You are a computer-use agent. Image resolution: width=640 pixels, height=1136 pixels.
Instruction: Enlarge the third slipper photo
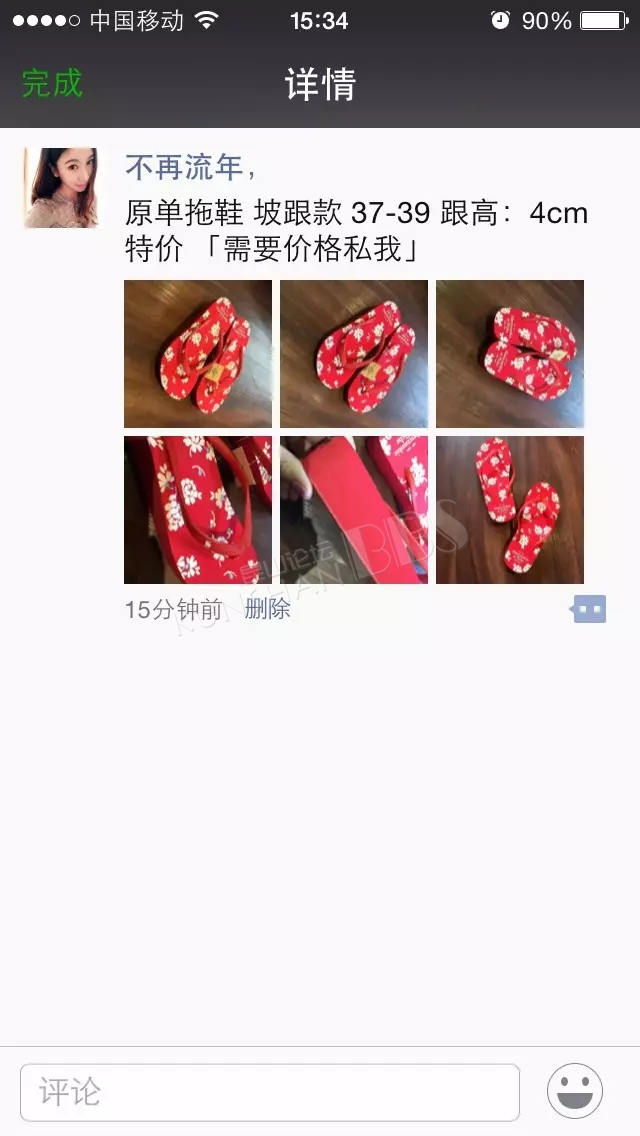[x=510, y=354]
